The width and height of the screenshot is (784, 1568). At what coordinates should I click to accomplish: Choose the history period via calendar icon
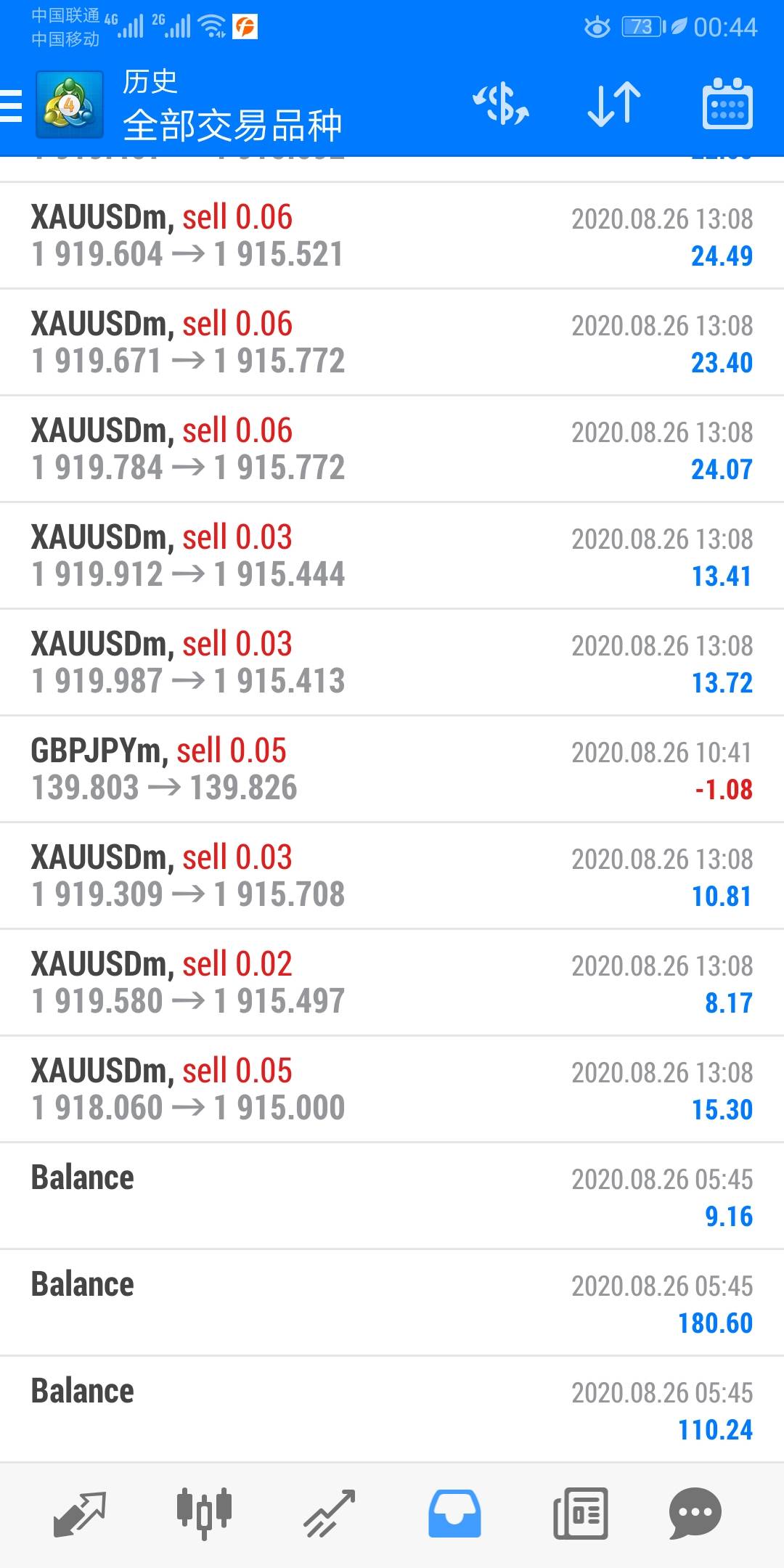click(x=727, y=105)
